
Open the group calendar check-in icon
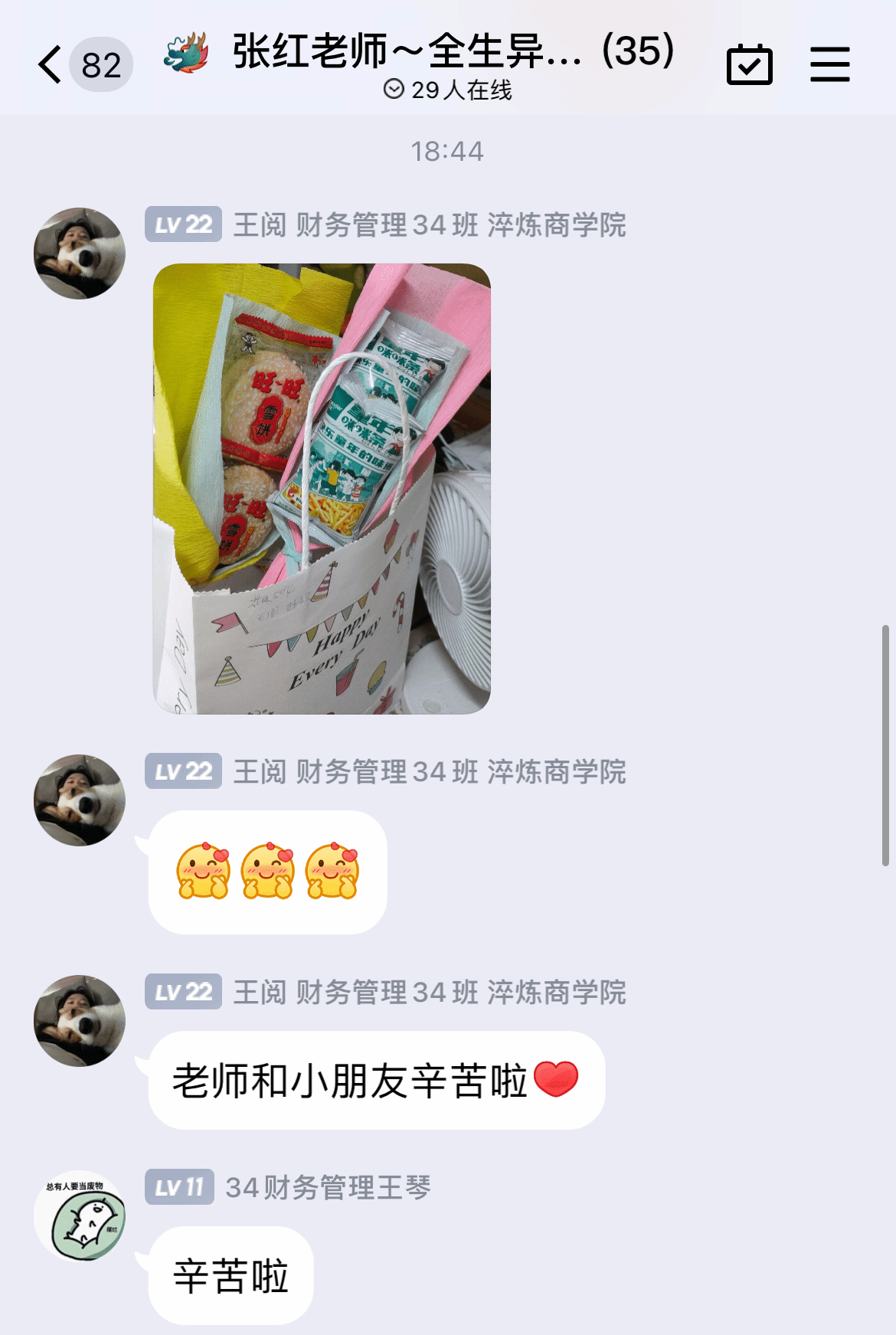coord(749,64)
